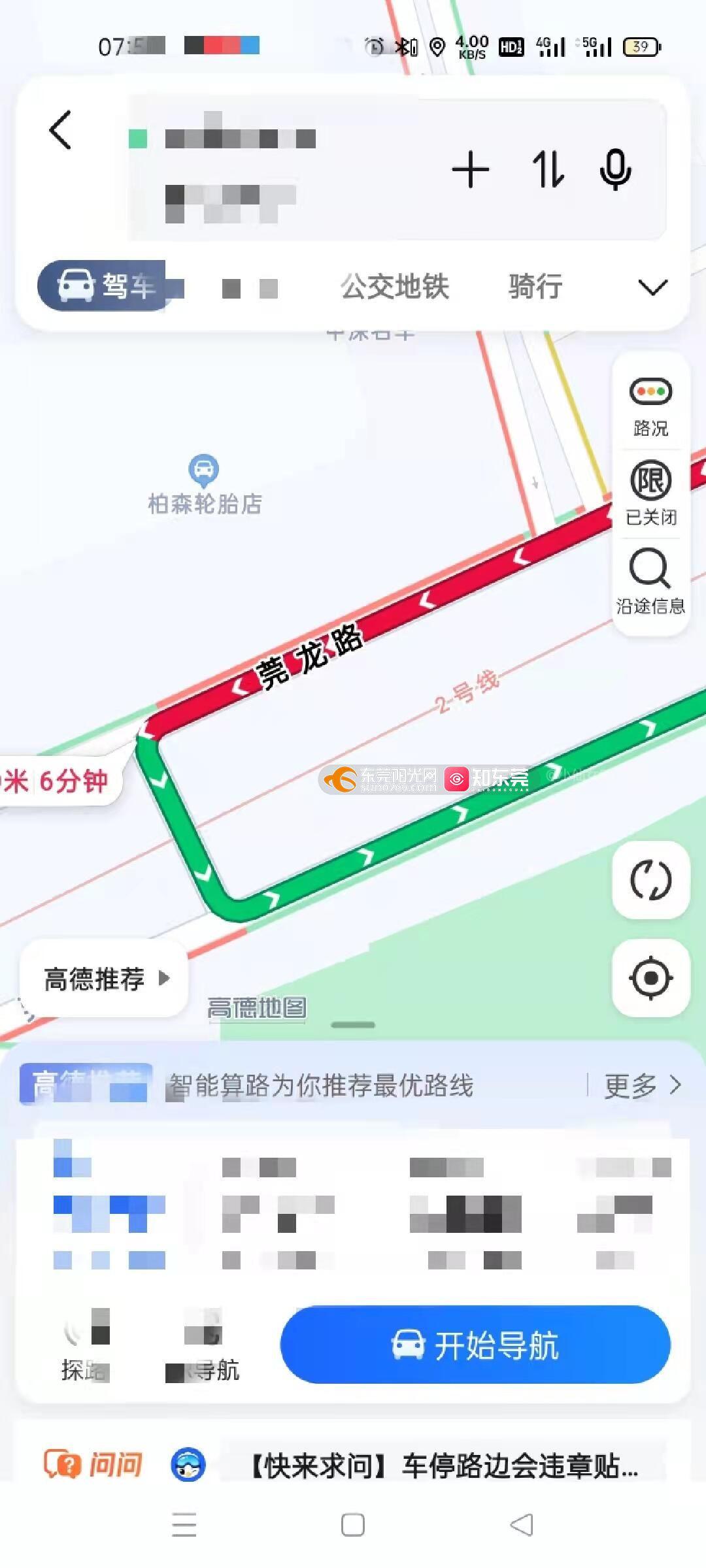Switch to the 骑行 cycling tab
This screenshot has height=1568, width=706.
[x=535, y=287]
